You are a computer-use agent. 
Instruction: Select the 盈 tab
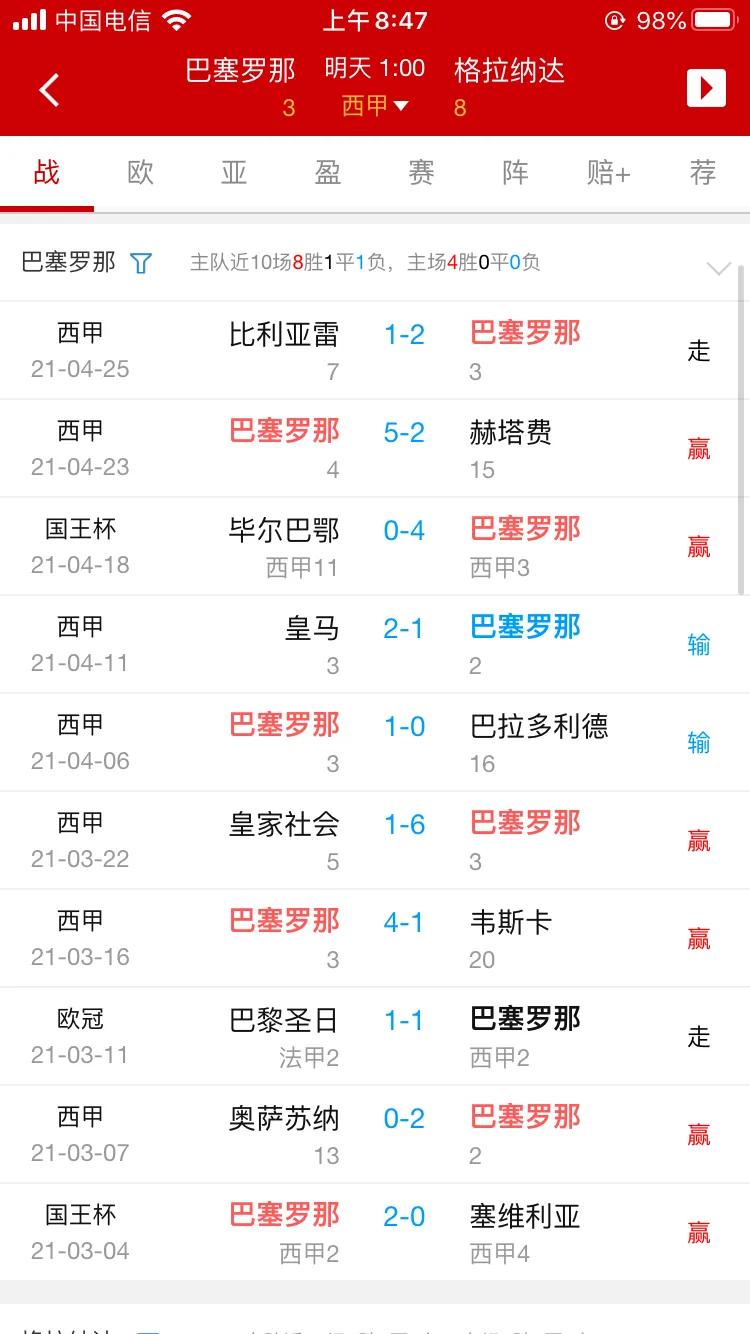coord(327,172)
